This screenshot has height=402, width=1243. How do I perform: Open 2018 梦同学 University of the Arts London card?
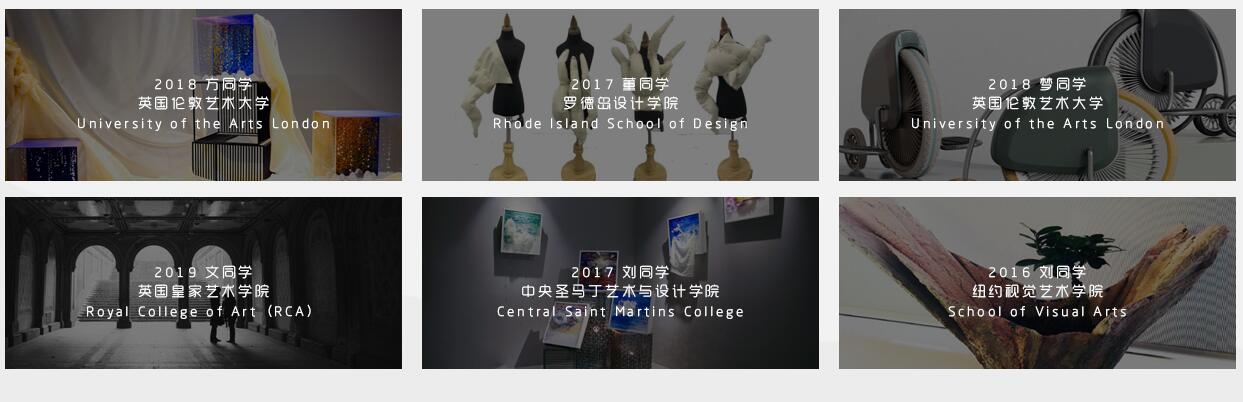pyautogui.click(x=1037, y=95)
